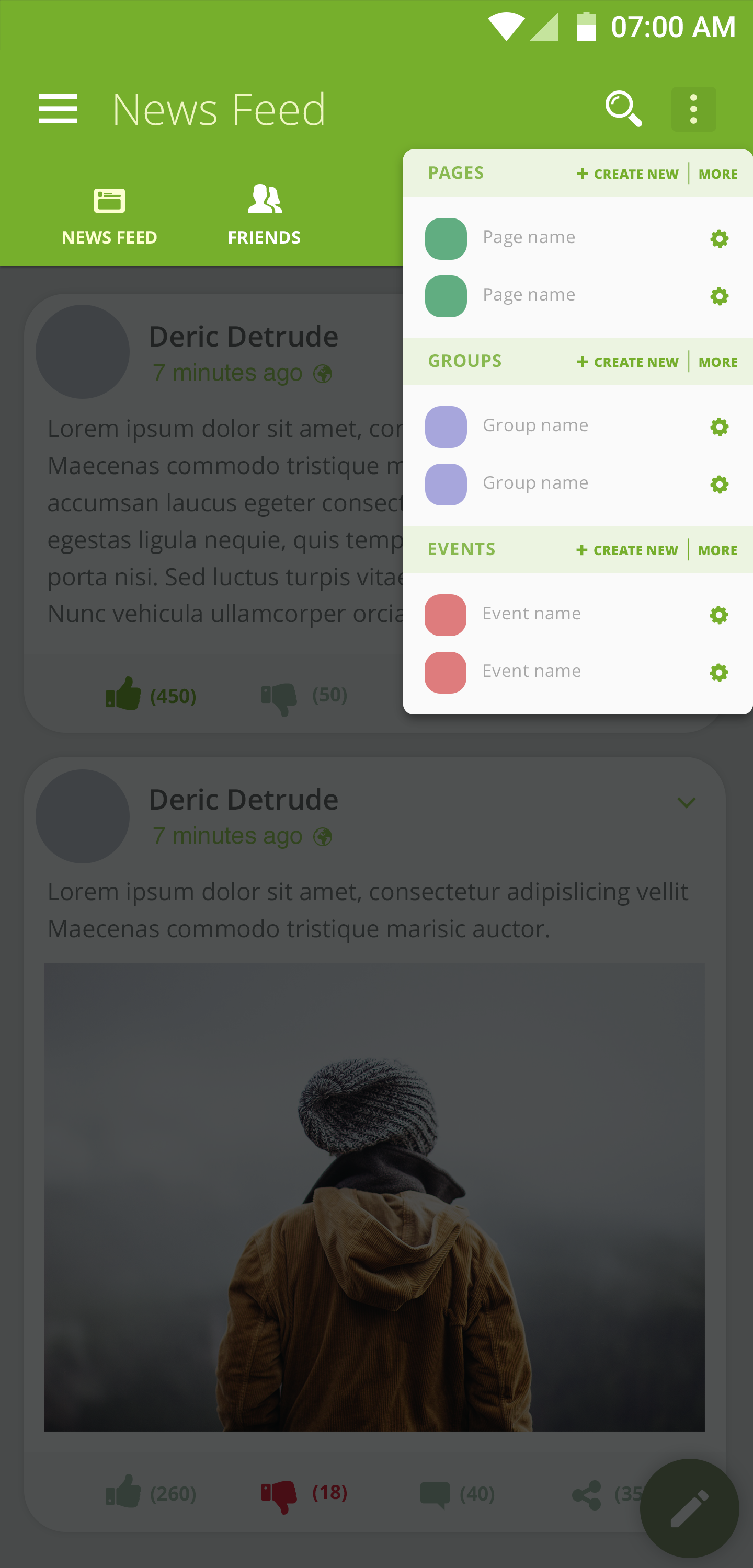The width and height of the screenshot is (753, 1568).
Task: Switch to the Friends tab
Action: pos(264,214)
